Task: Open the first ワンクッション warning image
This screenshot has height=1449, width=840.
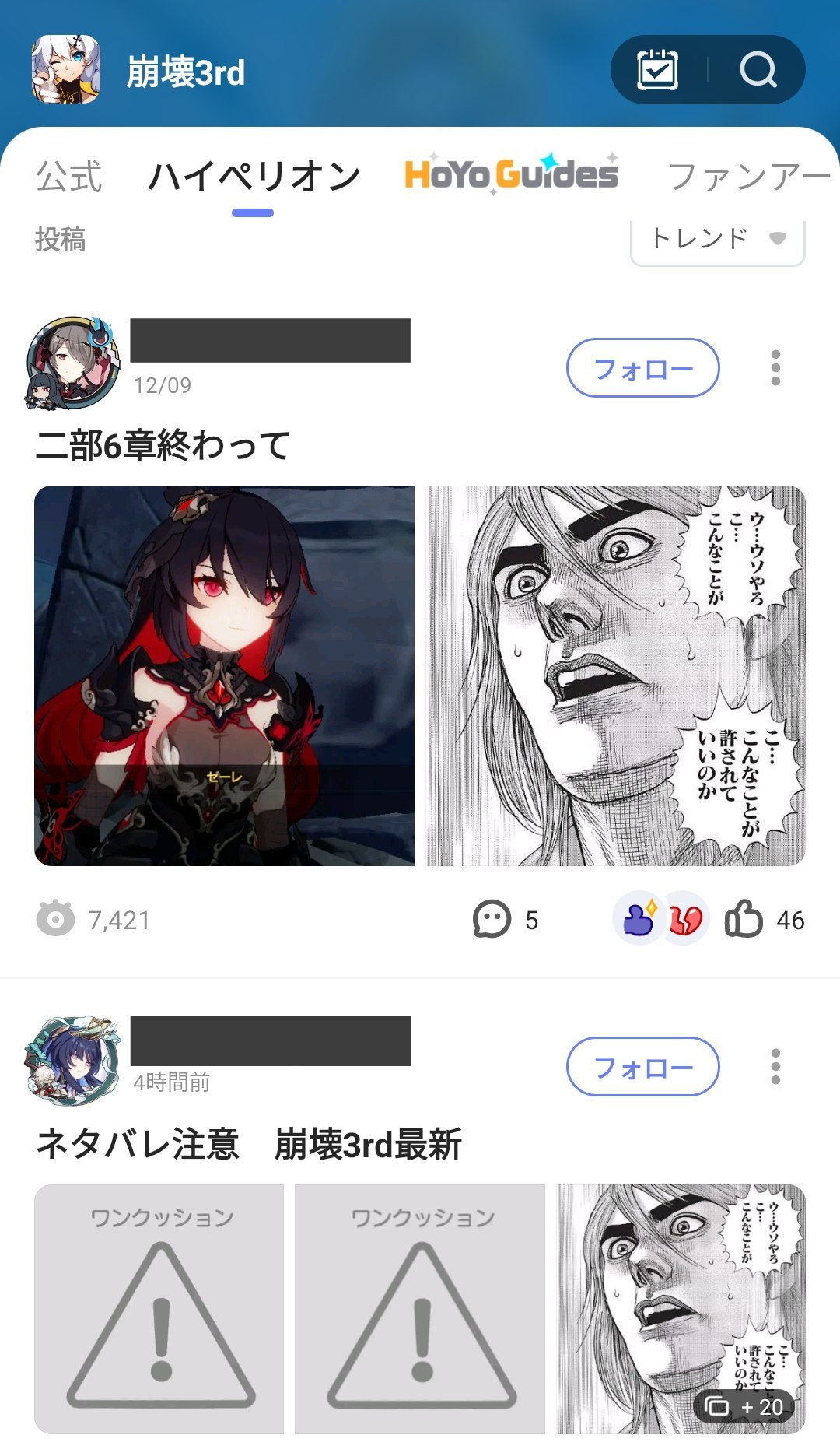Action: coord(159,1309)
